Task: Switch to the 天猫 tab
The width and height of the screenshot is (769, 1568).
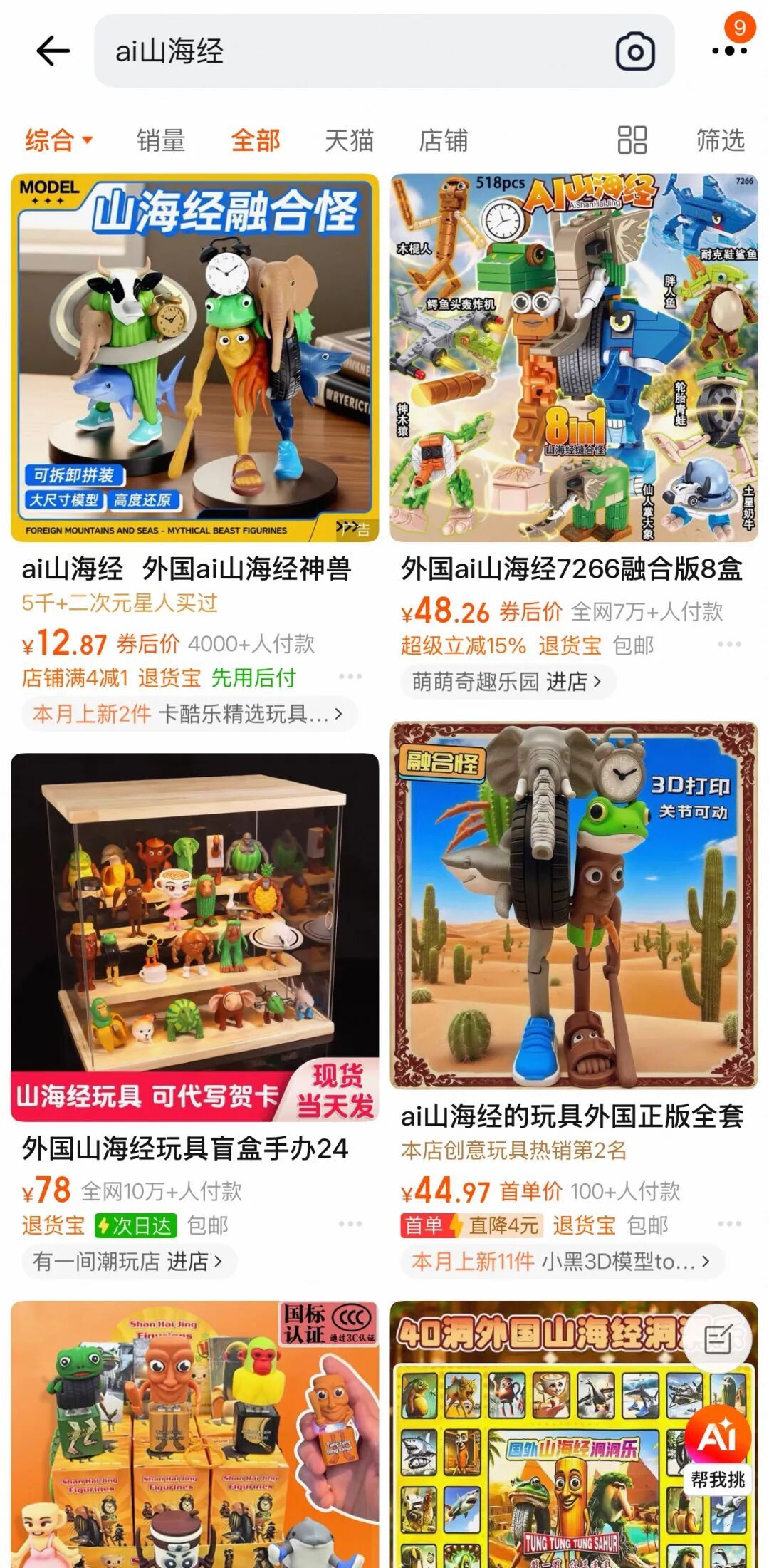Action: pyautogui.click(x=349, y=140)
